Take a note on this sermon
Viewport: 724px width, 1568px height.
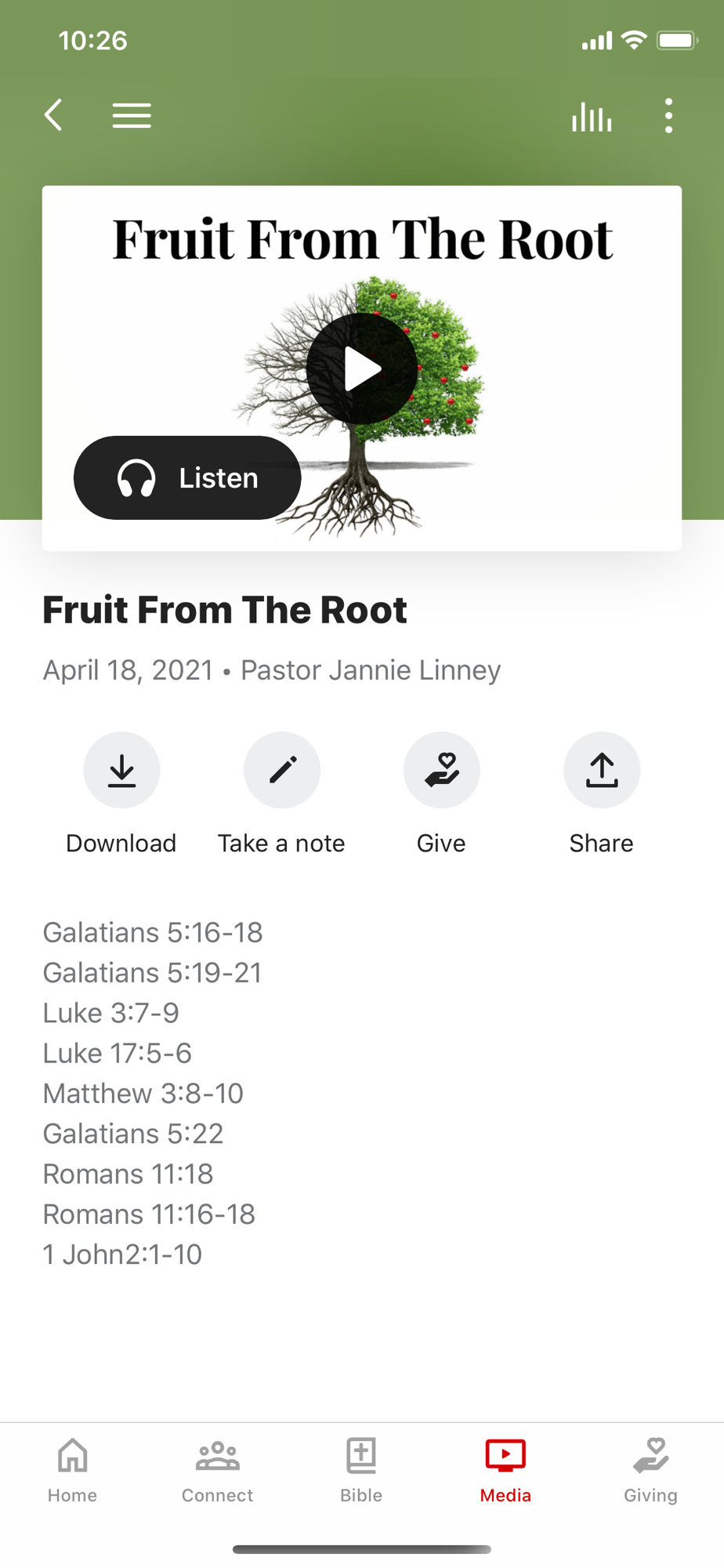tap(282, 770)
